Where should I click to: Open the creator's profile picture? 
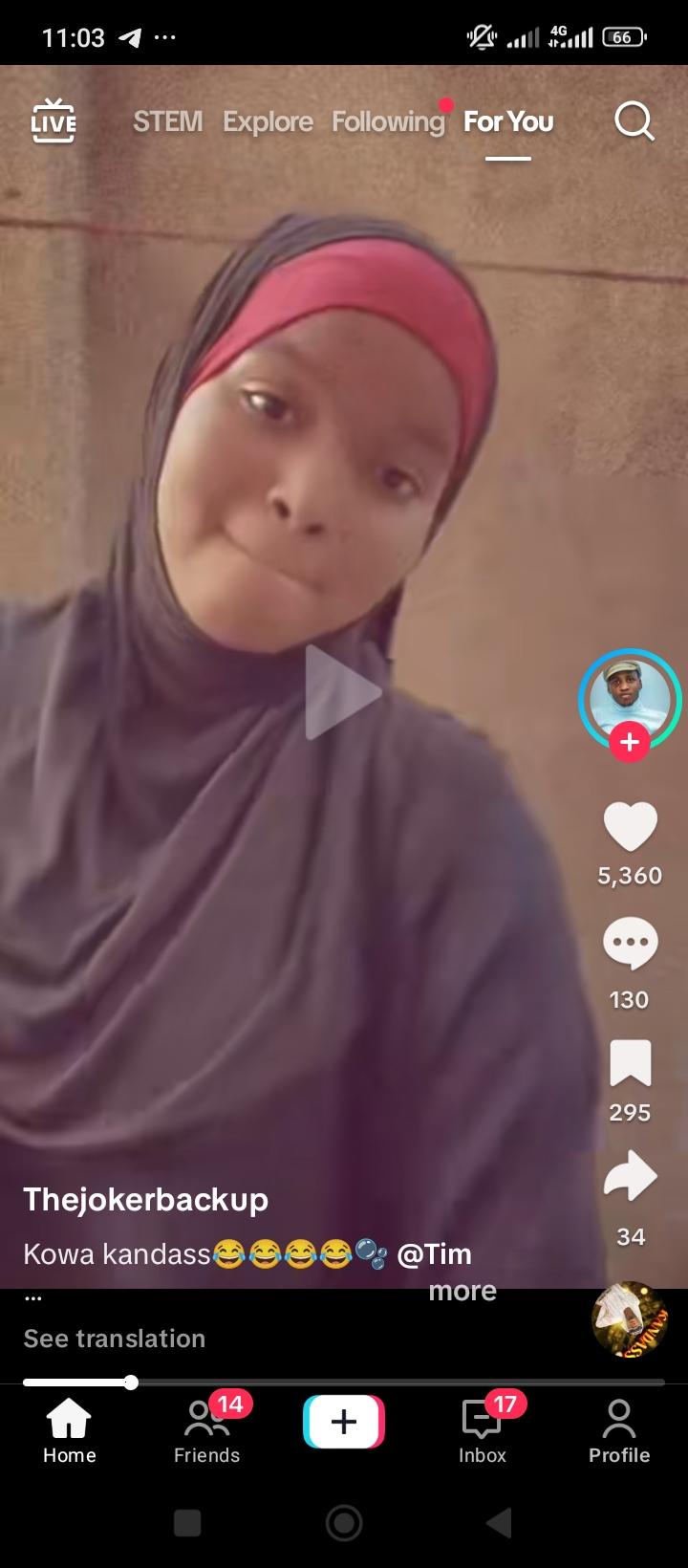[x=629, y=698]
